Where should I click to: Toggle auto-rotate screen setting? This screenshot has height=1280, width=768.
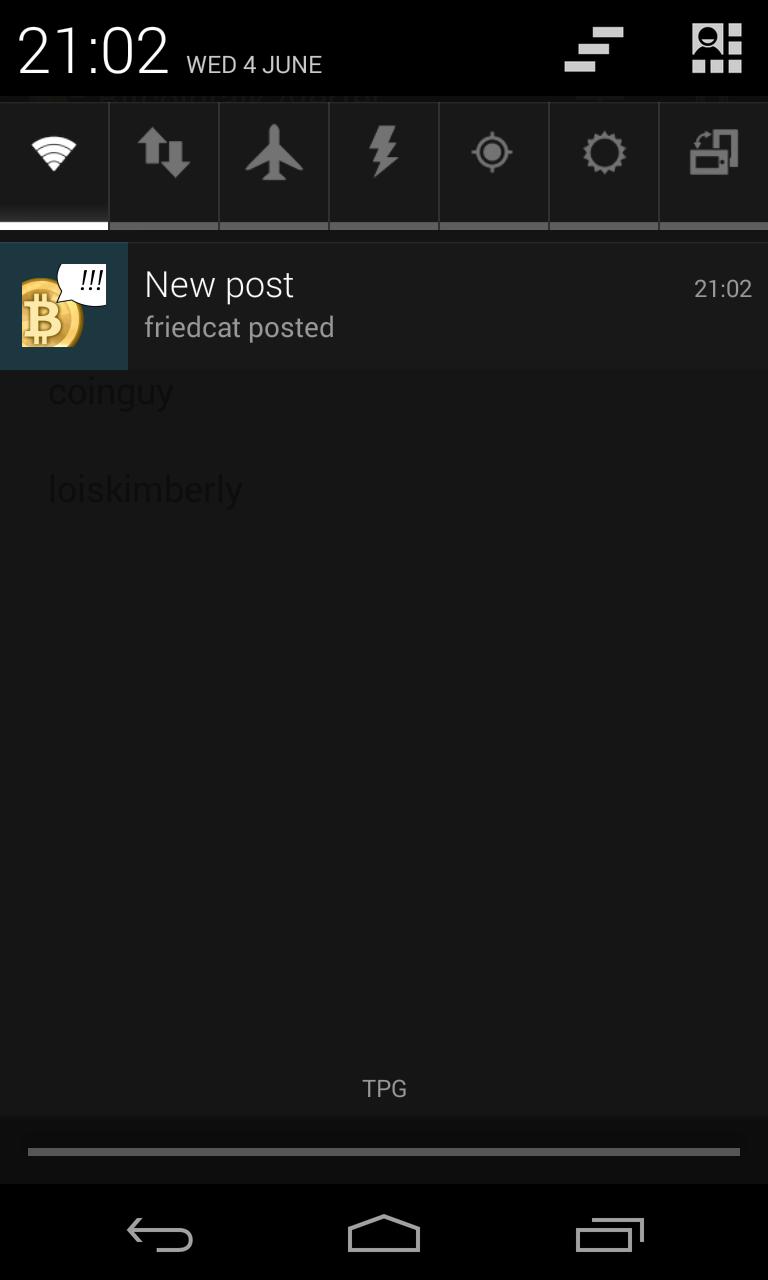(714, 155)
